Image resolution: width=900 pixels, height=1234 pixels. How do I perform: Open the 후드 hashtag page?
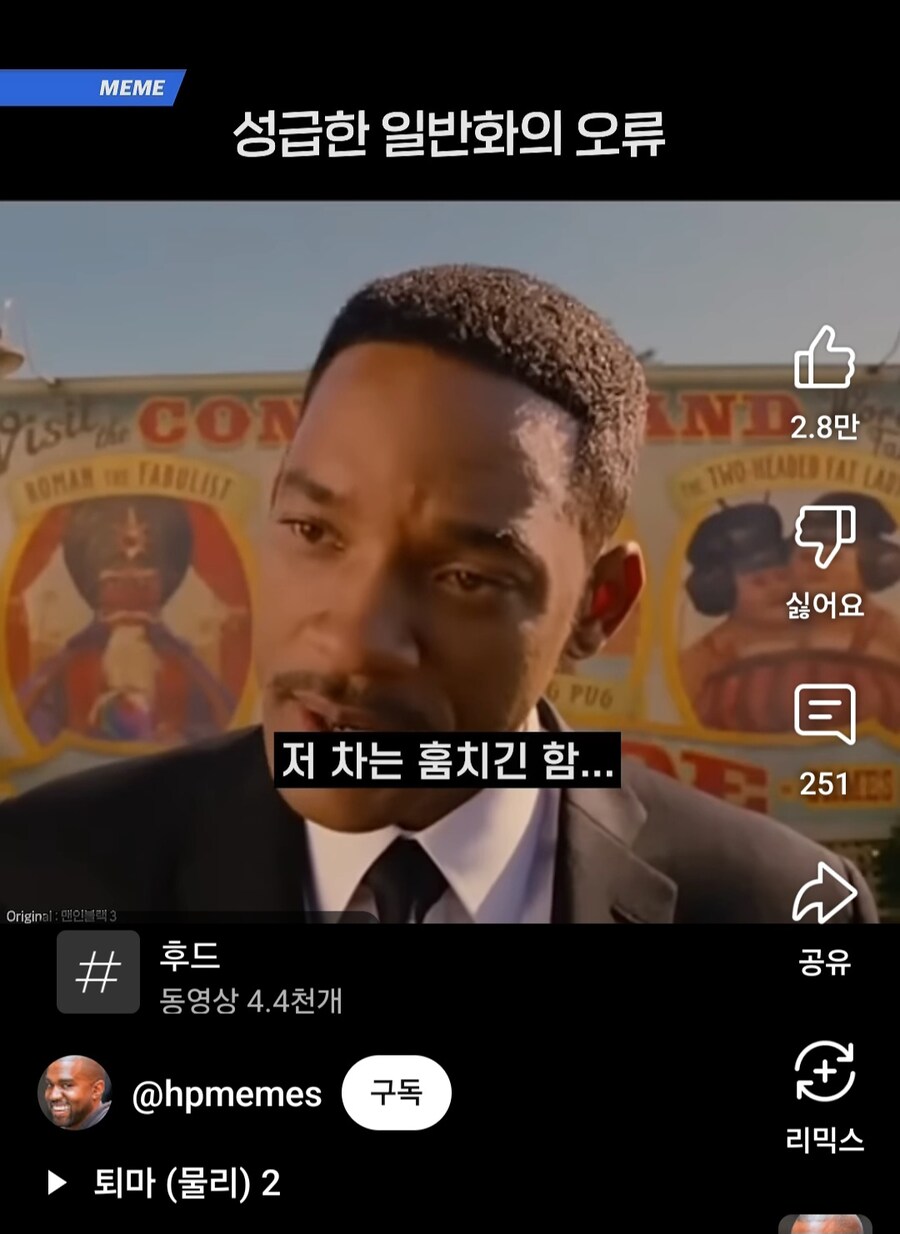(200, 972)
